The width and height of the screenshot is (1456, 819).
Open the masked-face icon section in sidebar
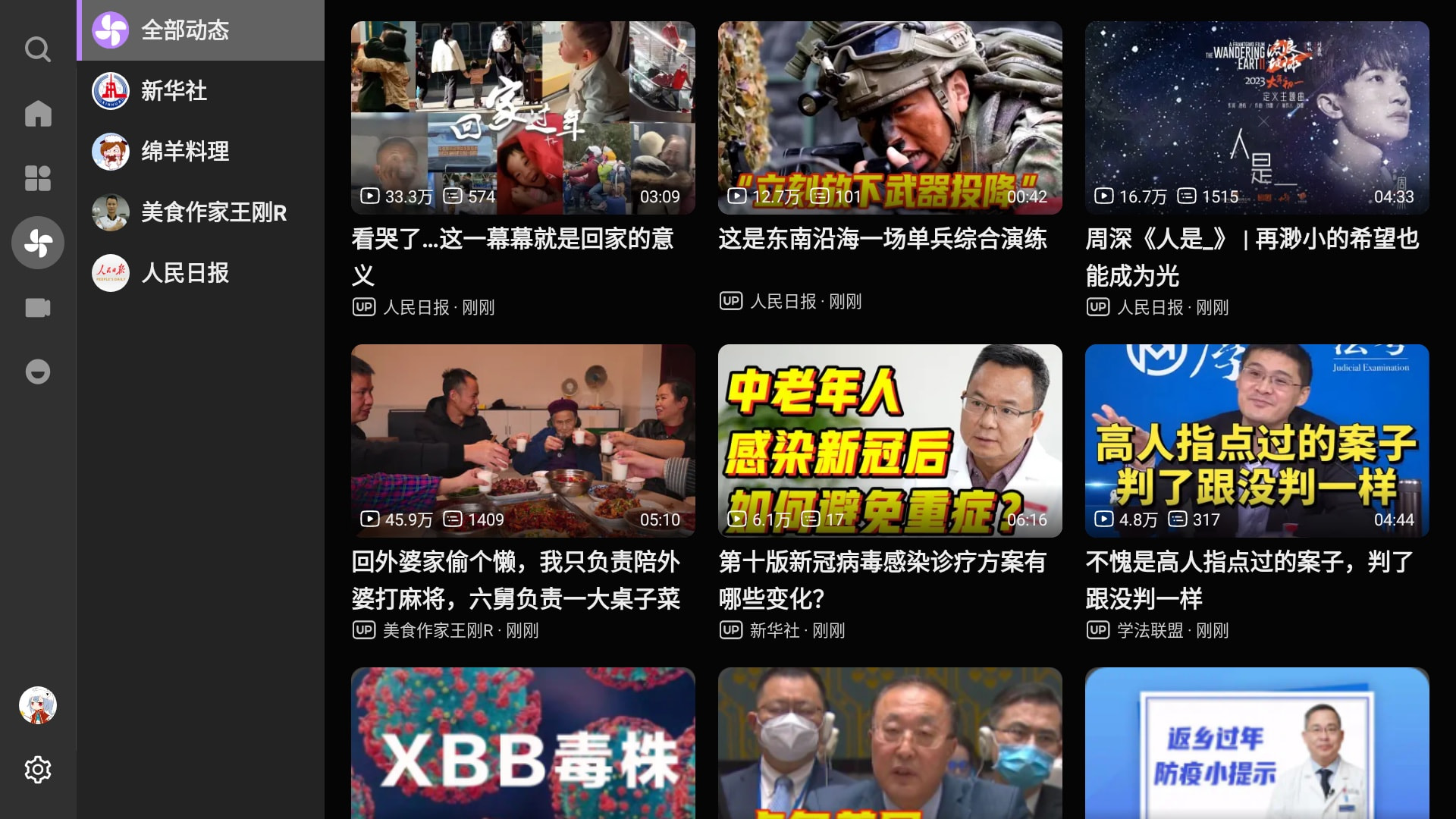click(x=37, y=372)
